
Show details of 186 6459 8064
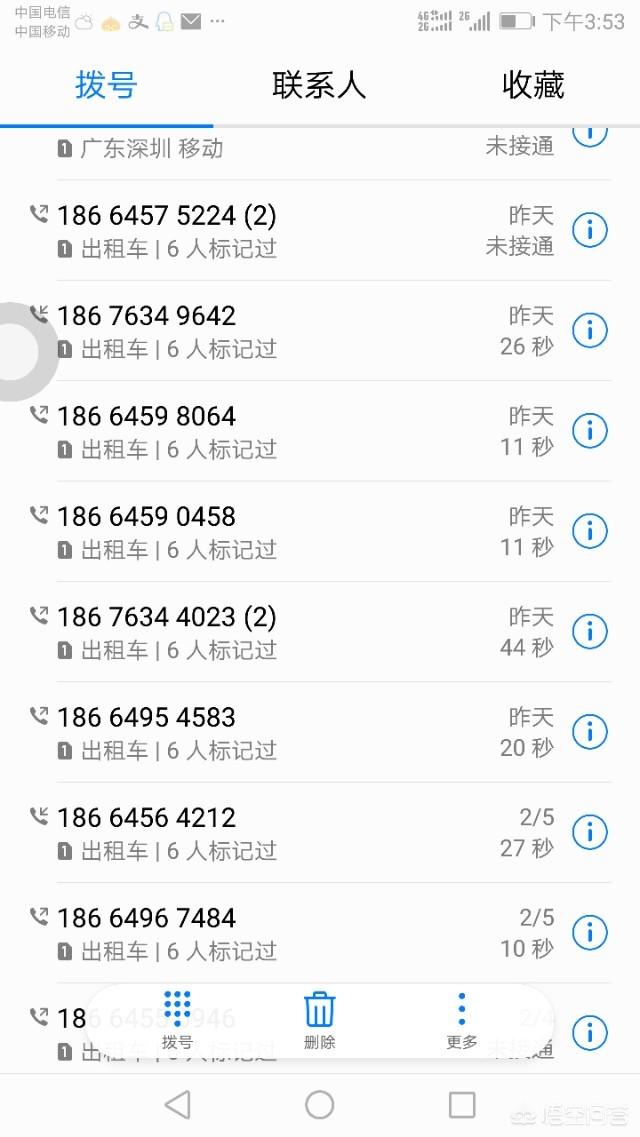(589, 430)
